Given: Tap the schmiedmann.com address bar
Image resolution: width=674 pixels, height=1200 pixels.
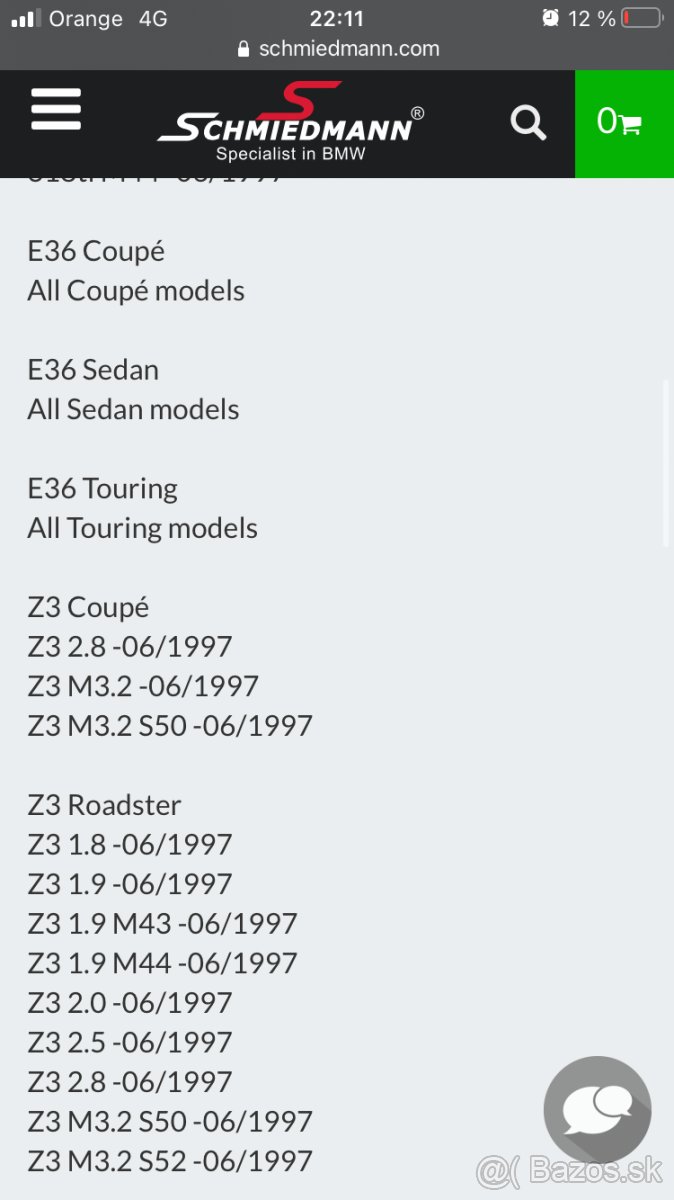Looking at the screenshot, I should (x=337, y=48).
